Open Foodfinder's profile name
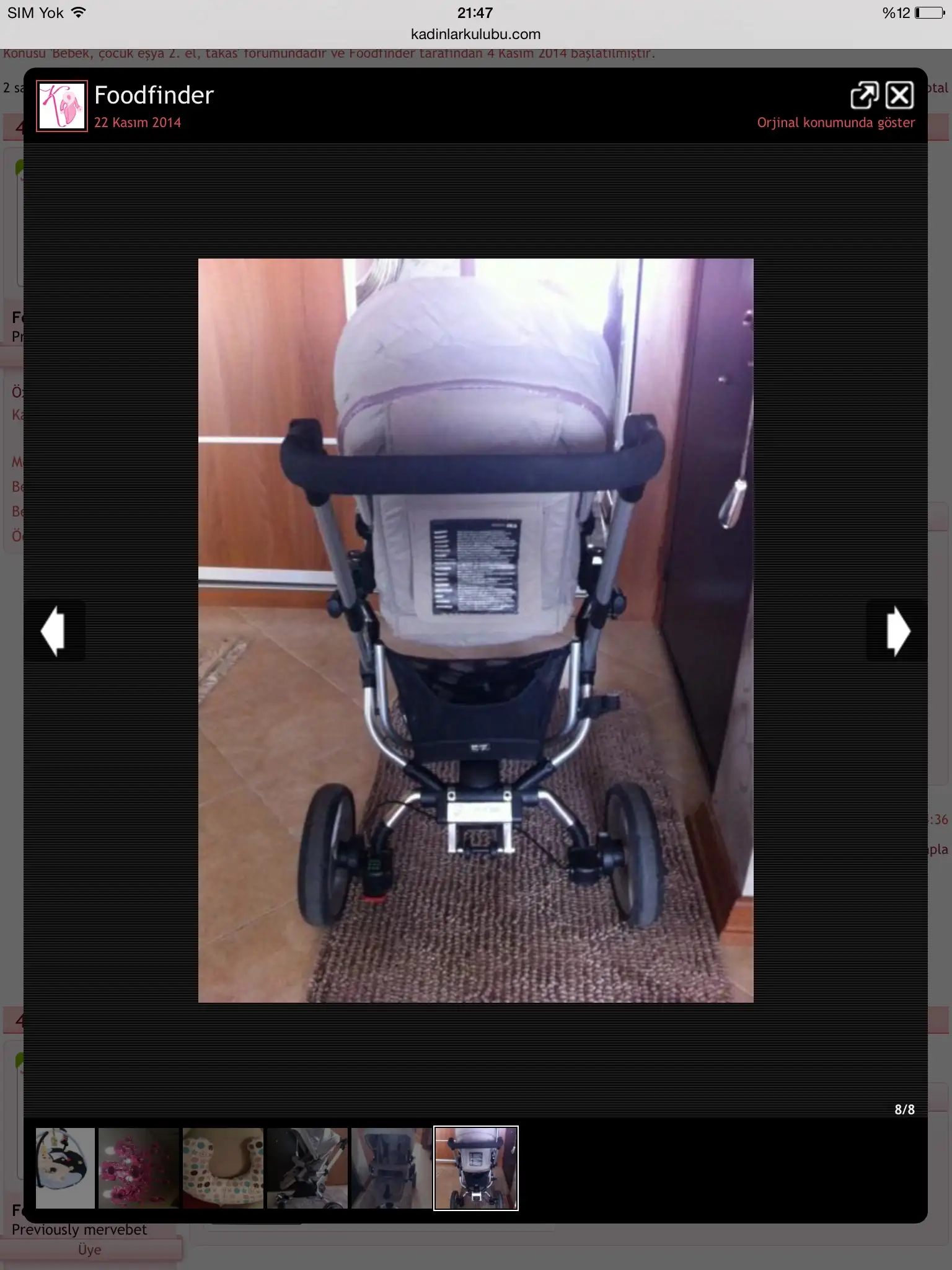 point(154,95)
